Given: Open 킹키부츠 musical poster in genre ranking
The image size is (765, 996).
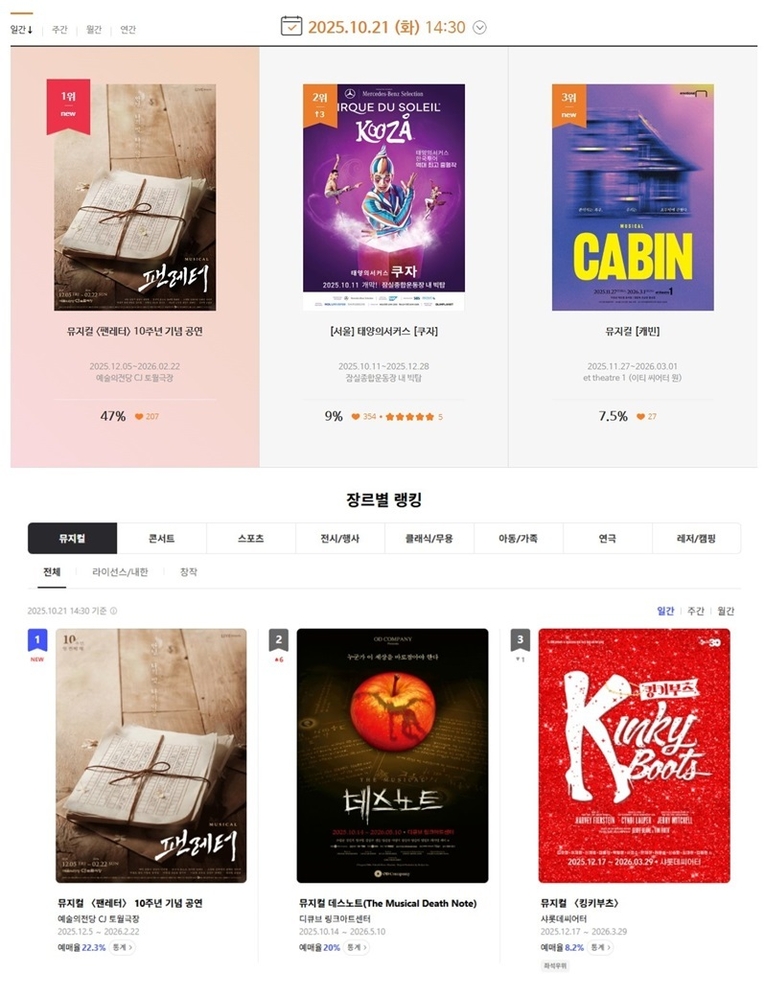Looking at the screenshot, I should click(634, 755).
